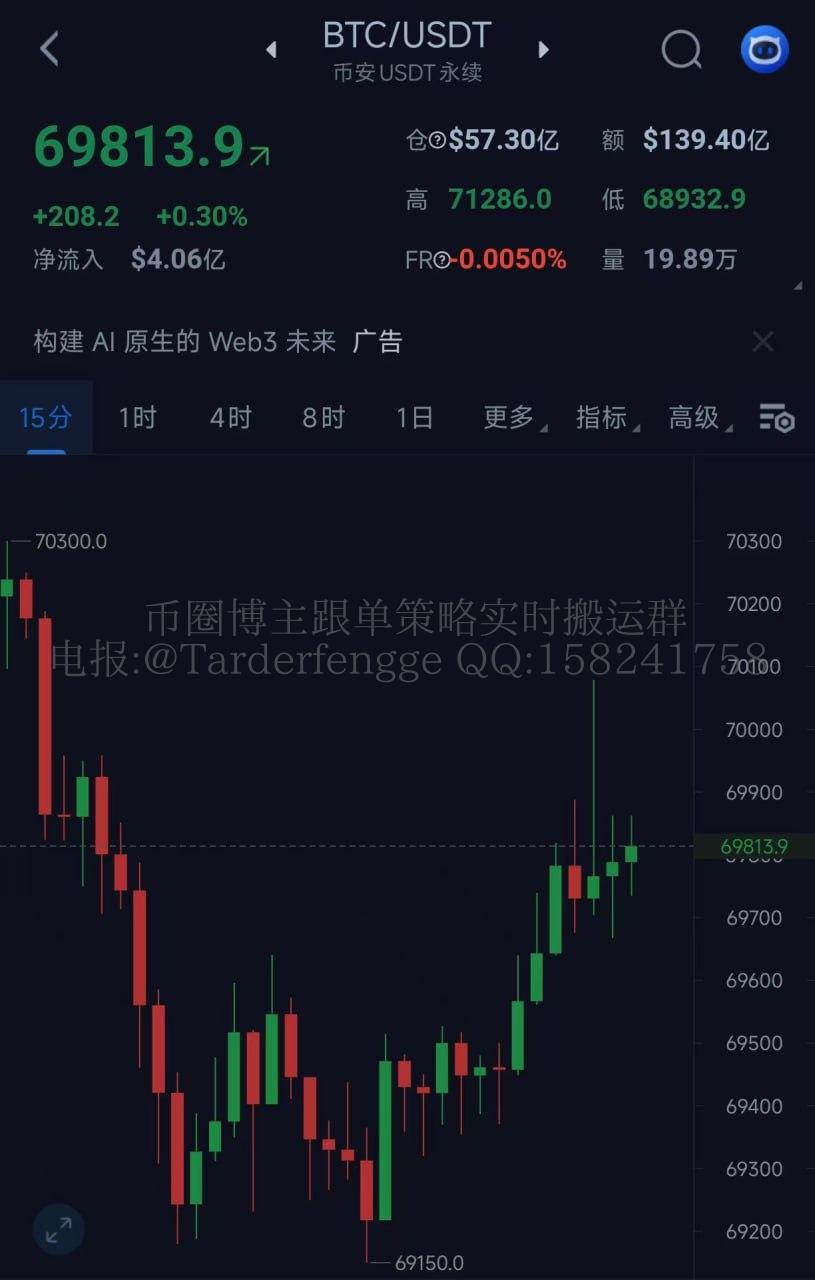Go back using the top-left arrow
Viewport: 815px width, 1280px height.
click(49, 48)
